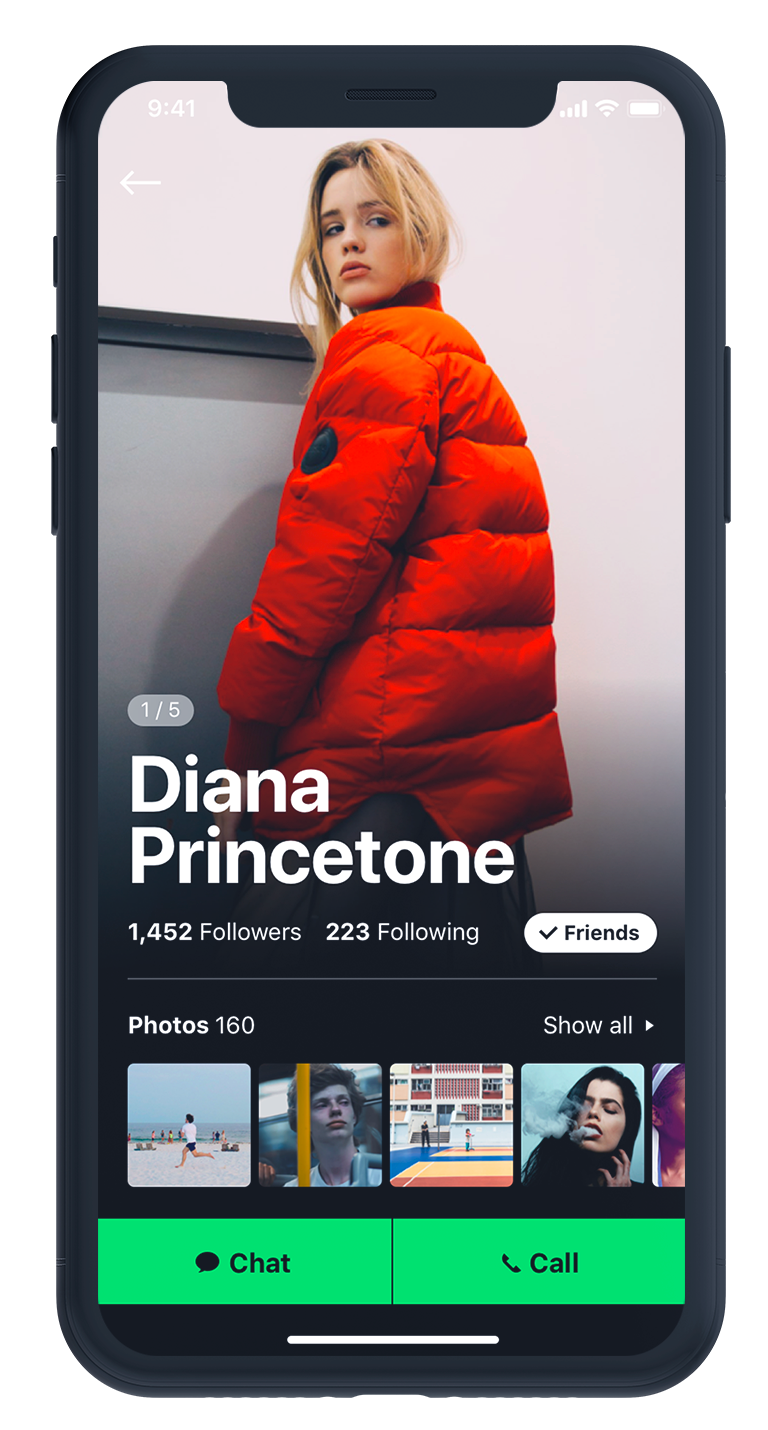The width and height of the screenshot is (768, 1430).
Task: Tap the Friends status button
Action: pyautogui.click(x=590, y=933)
